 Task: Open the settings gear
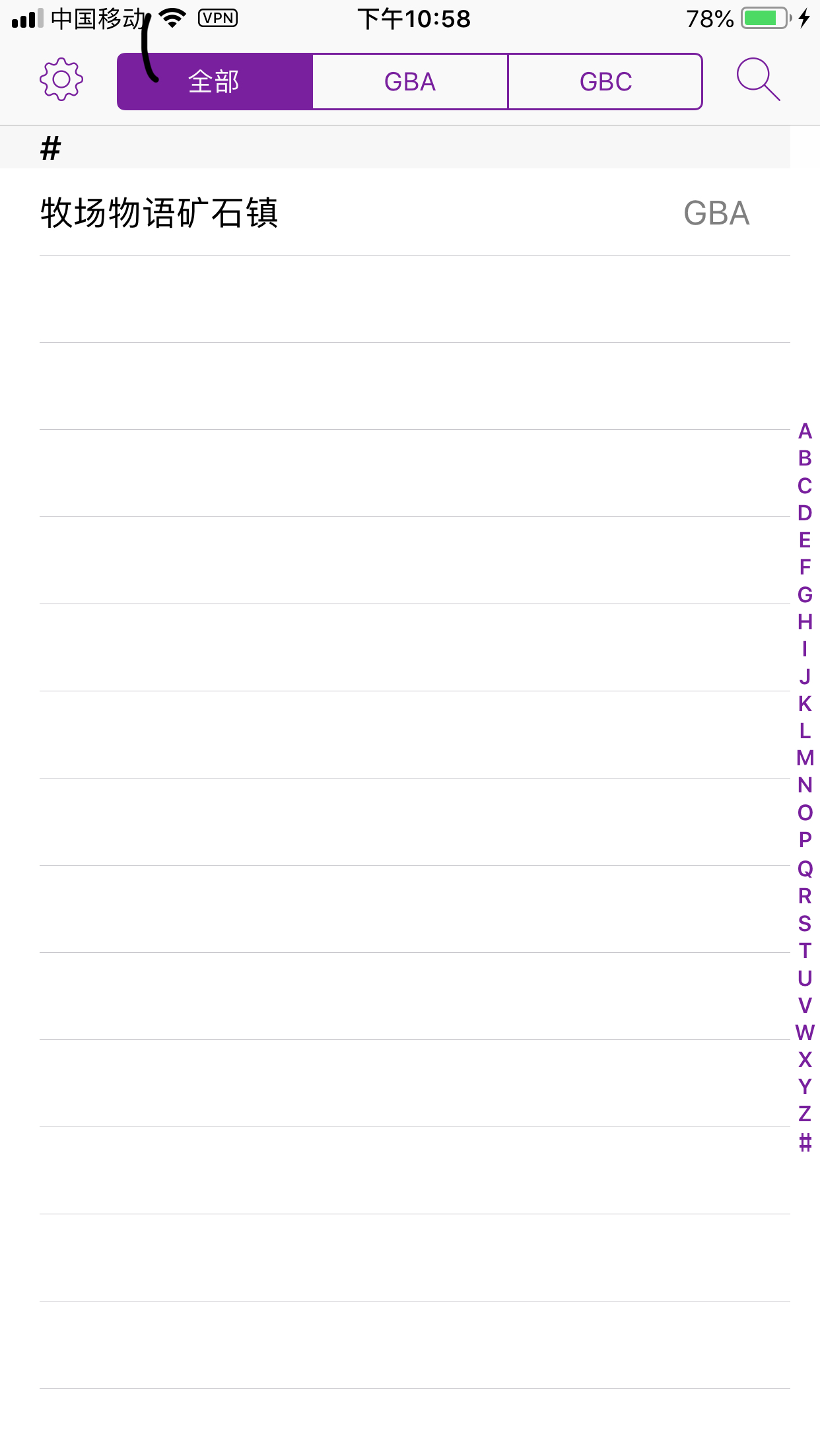pyautogui.click(x=61, y=80)
